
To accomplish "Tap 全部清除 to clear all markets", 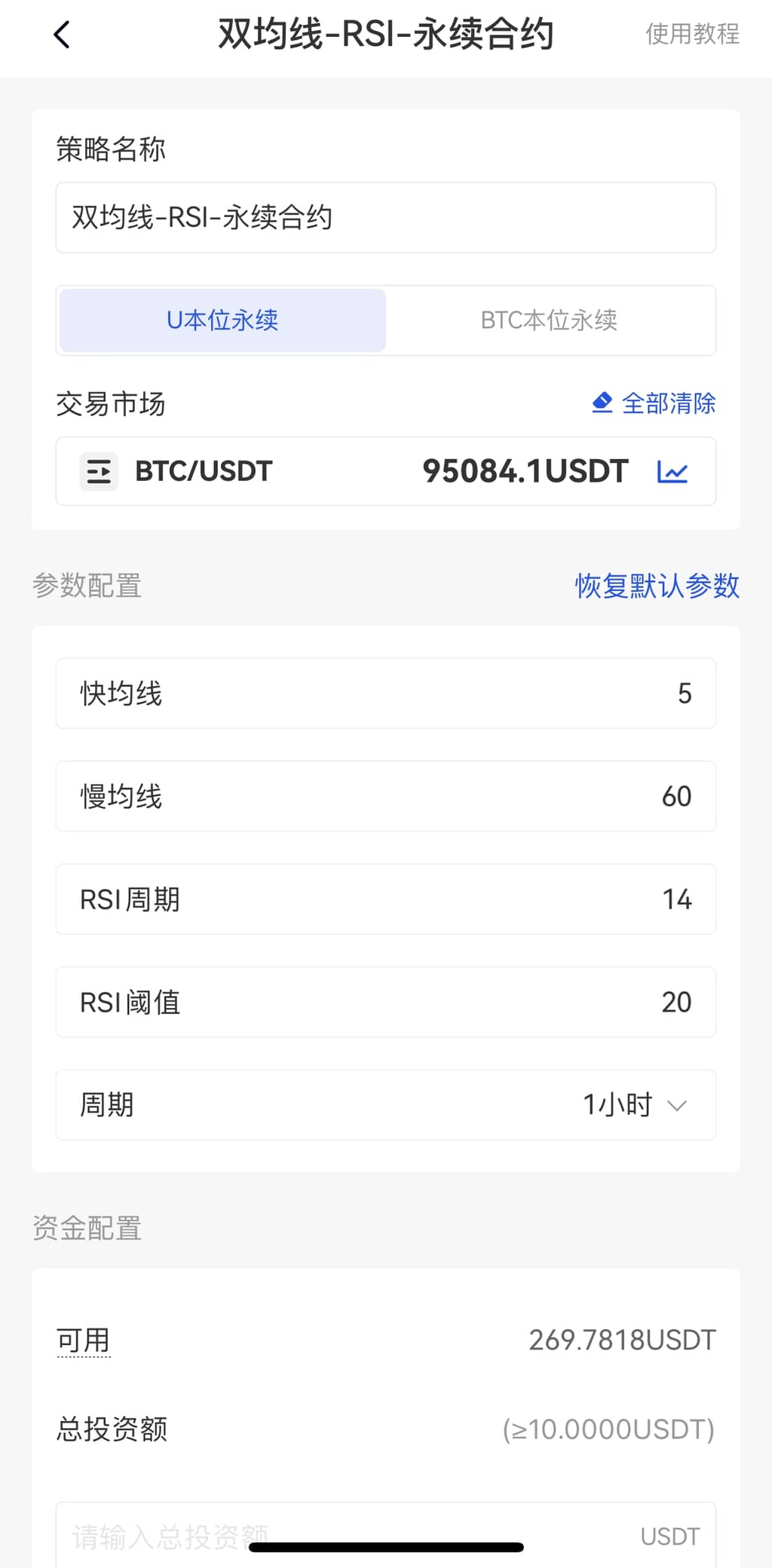I will coord(654,403).
